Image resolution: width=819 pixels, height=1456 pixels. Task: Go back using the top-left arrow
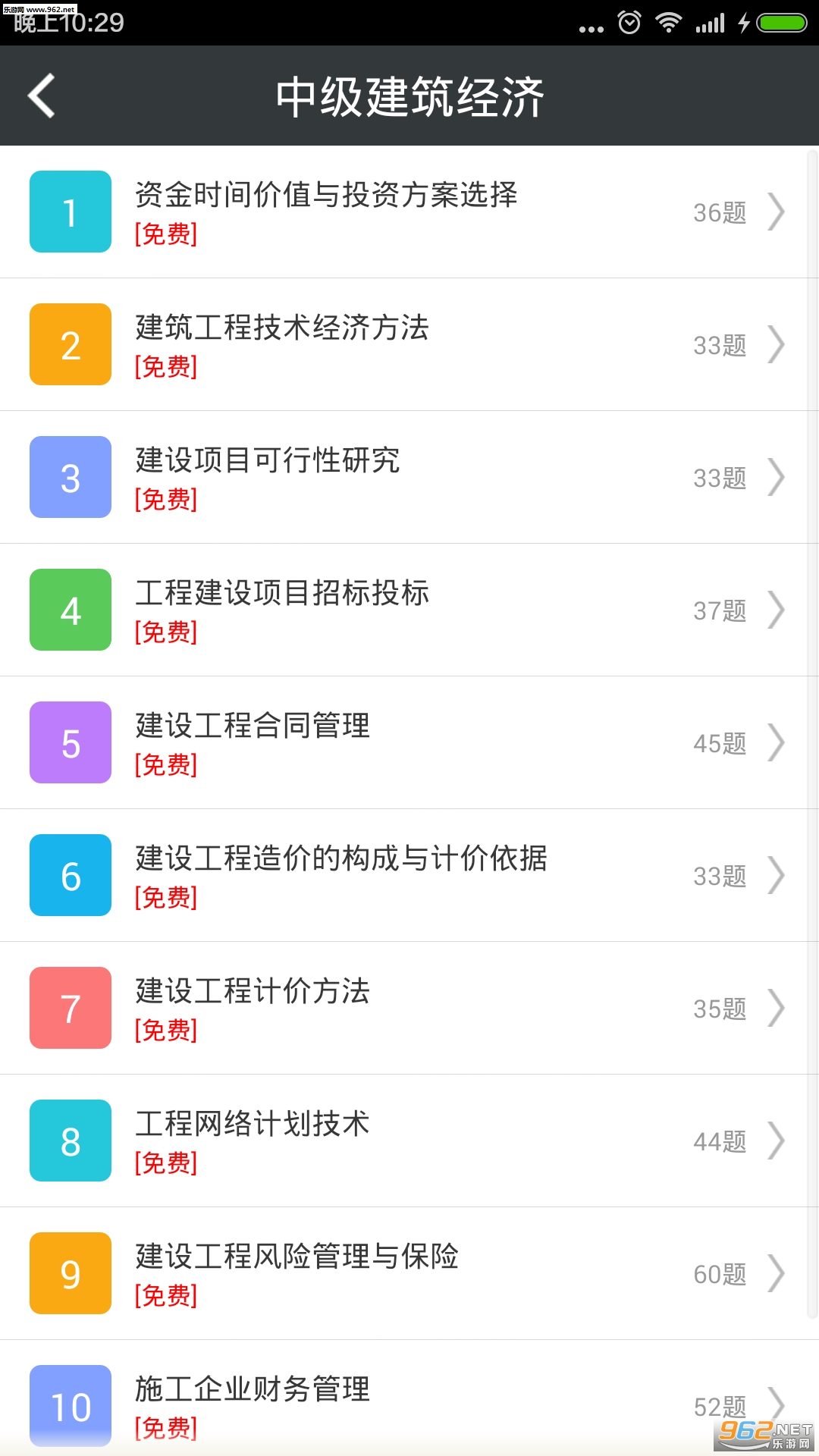coord(42,96)
